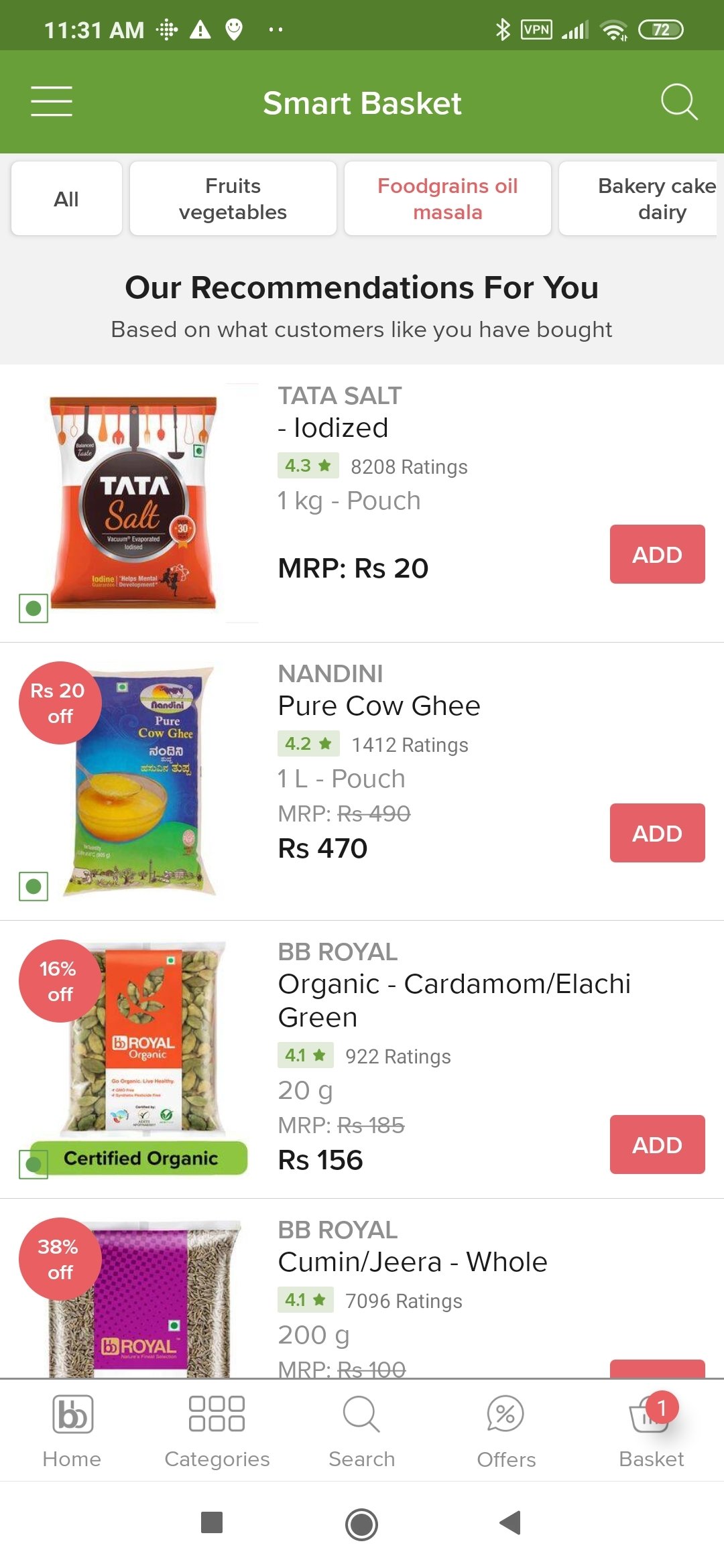View the Basket with one item
The image size is (724, 1568).
tap(651, 1431)
